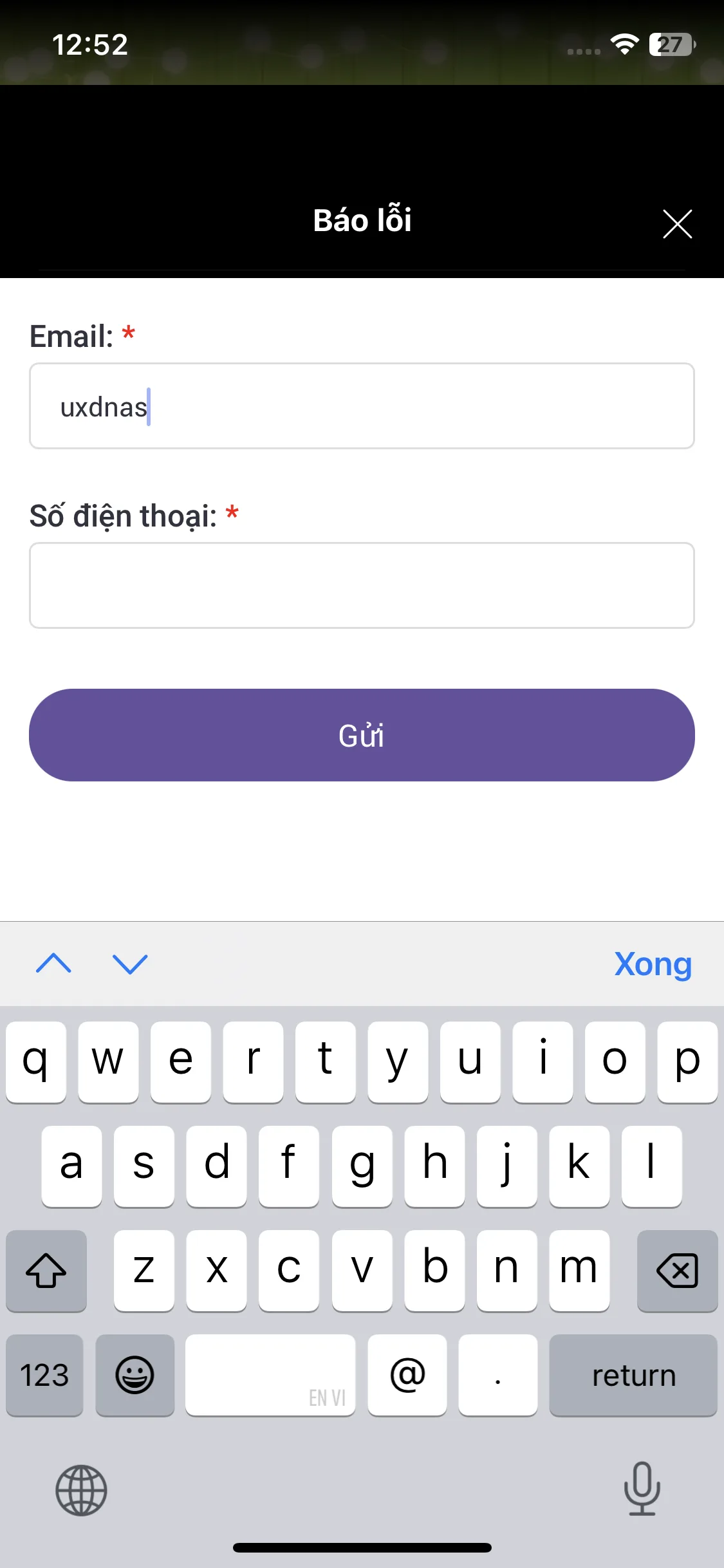Viewport: 724px width, 1568px height.
Task: Start dictation with the microphone icon
Action: [642, 1489]
